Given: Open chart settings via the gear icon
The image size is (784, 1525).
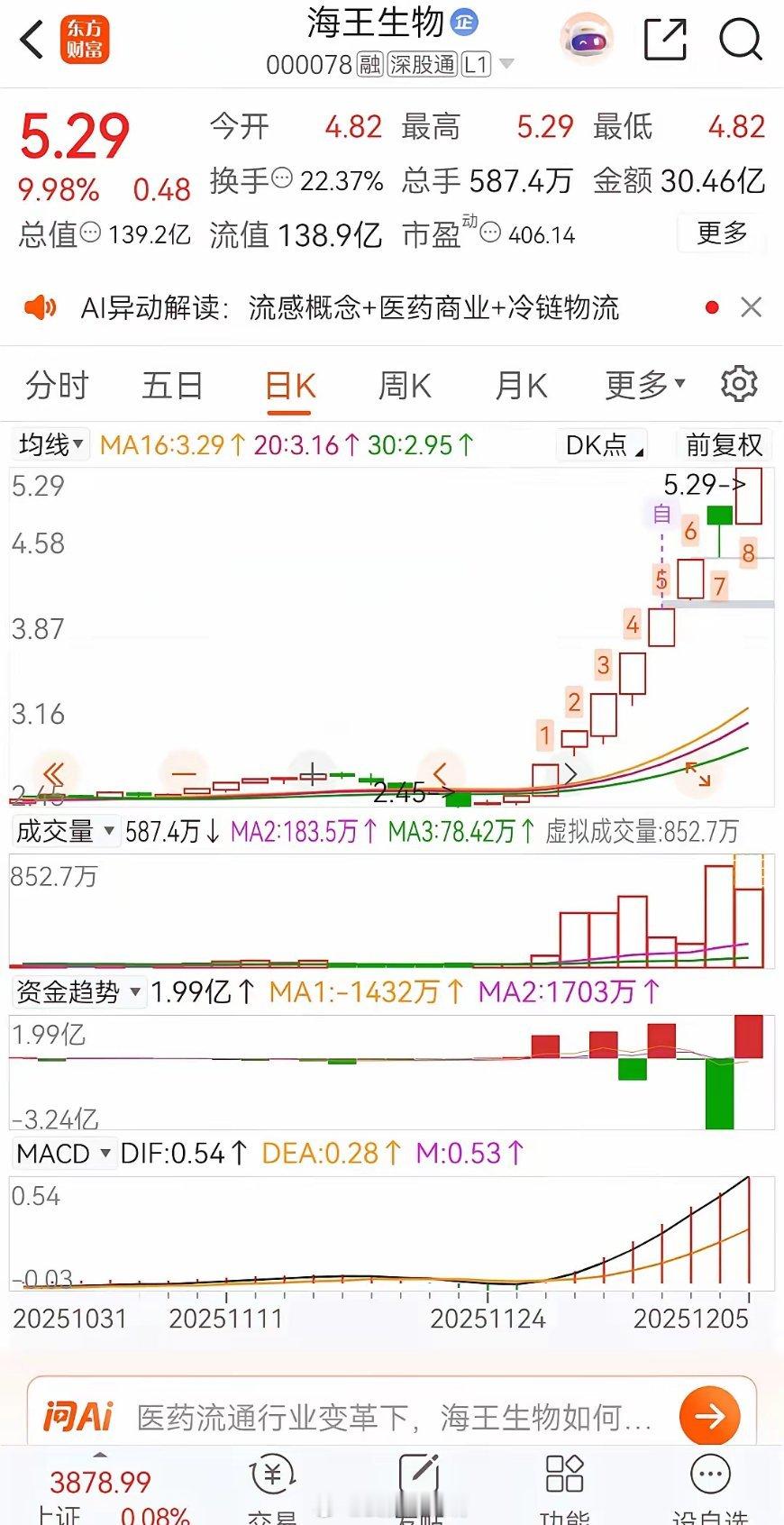Looking at the screenshot, I should click(739, 382).
